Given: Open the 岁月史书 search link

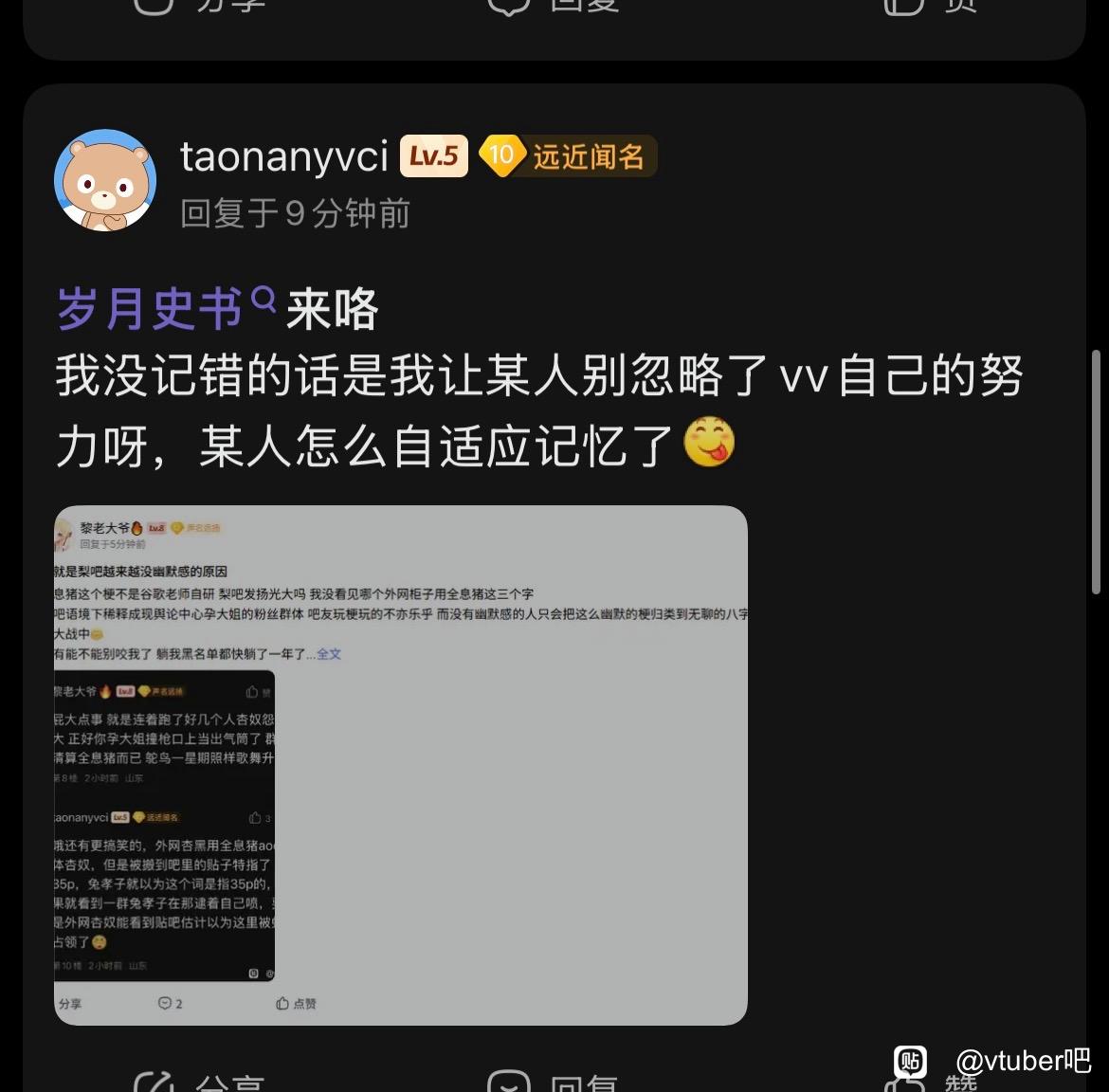Looking at the screenshot, I should pos(165,309).
